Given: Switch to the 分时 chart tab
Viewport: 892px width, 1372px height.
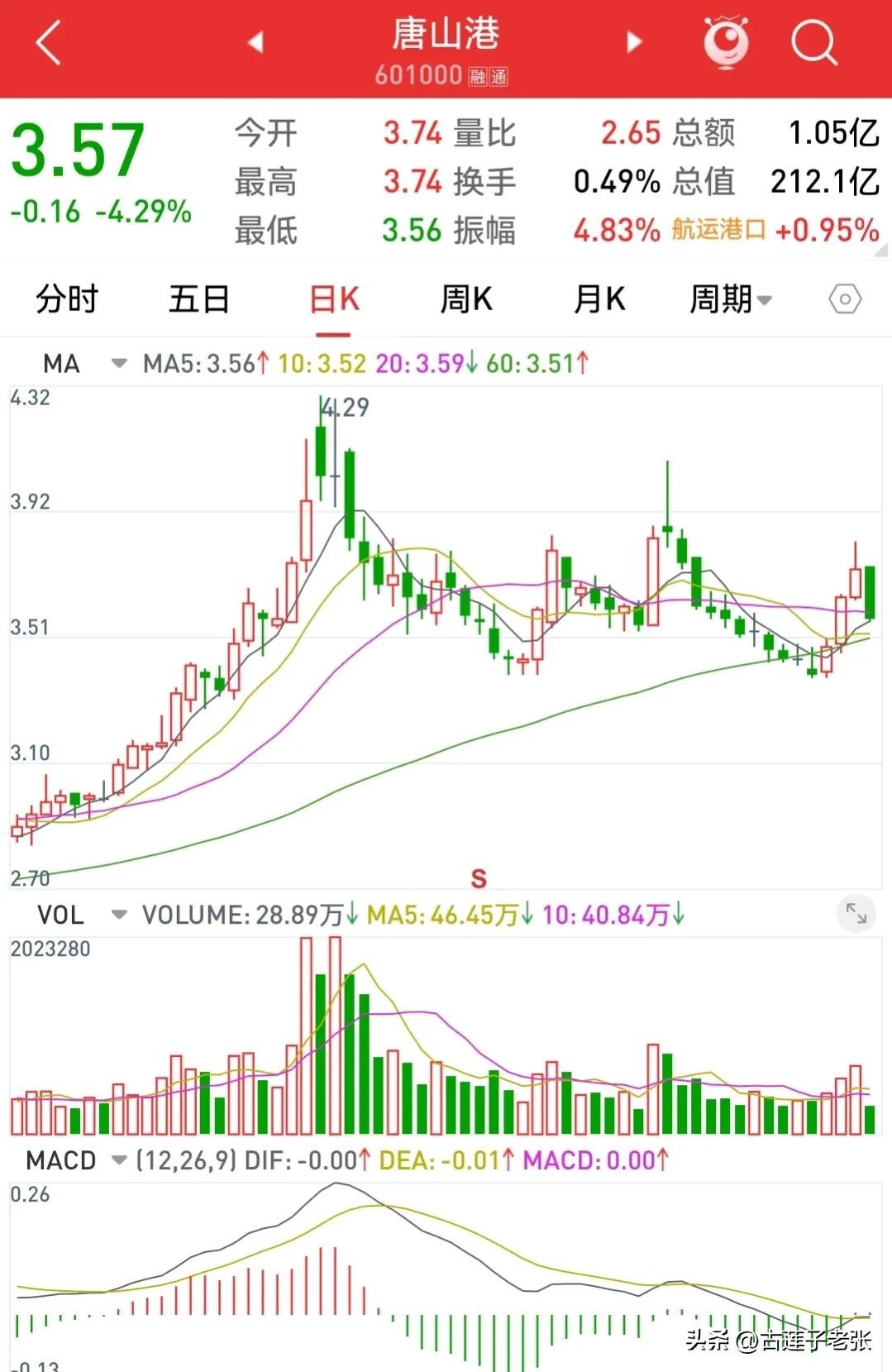Looking at the screenshot, I should tap(67, 299).
